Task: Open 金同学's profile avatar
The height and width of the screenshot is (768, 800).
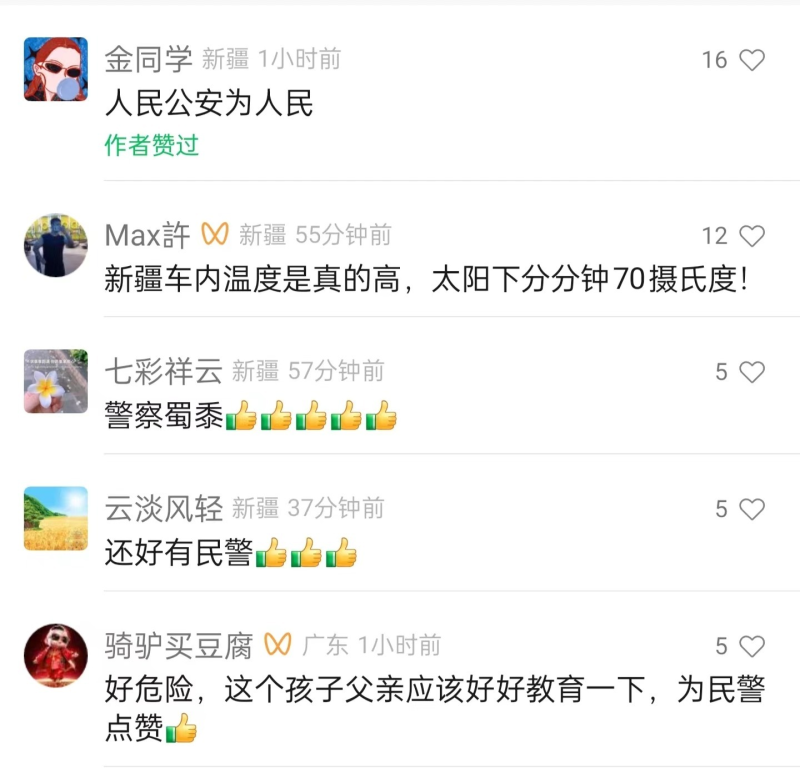Action: 56,70
